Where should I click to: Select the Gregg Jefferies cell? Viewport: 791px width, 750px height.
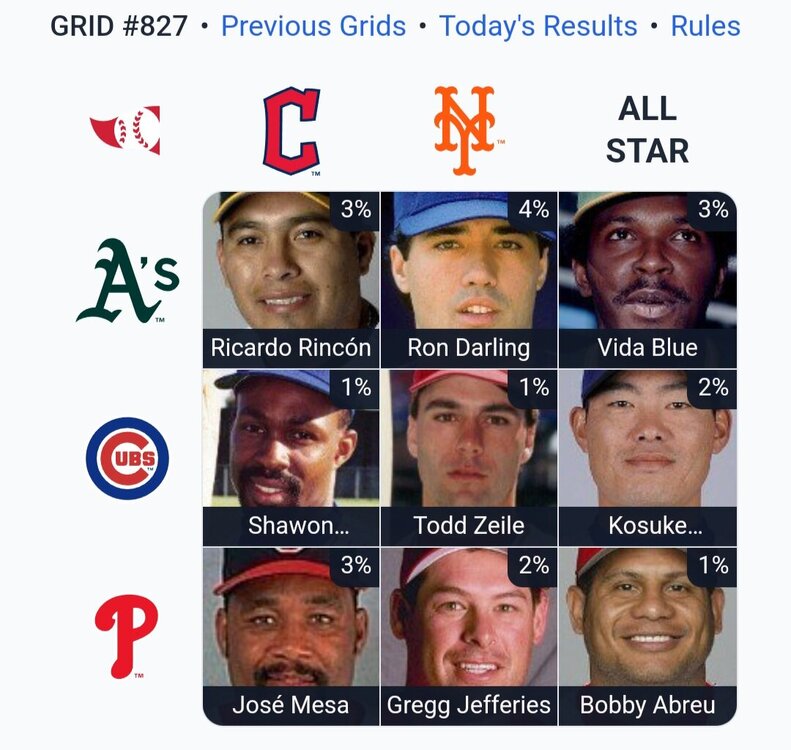point(469,635)
